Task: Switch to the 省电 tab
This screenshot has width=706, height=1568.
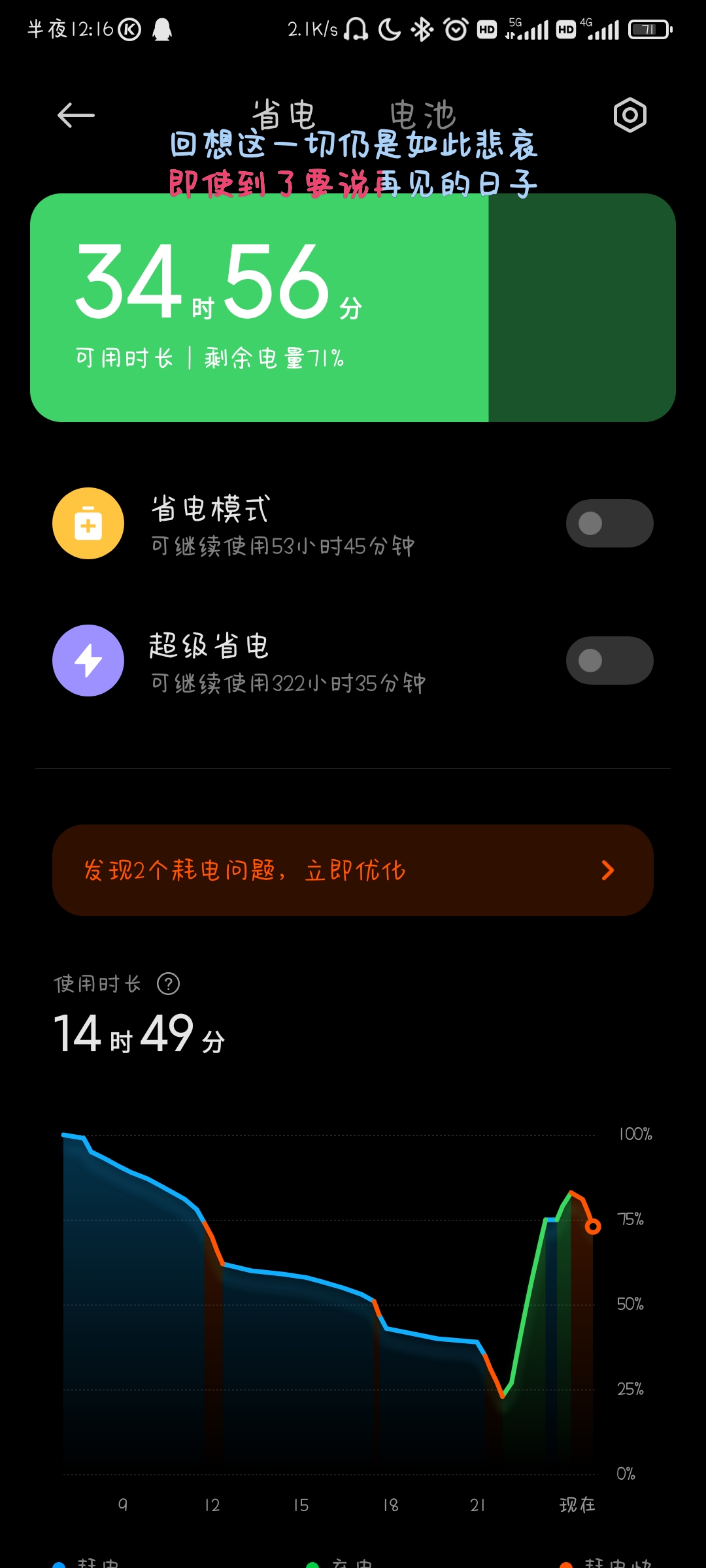Action: (x=284, y=116)
